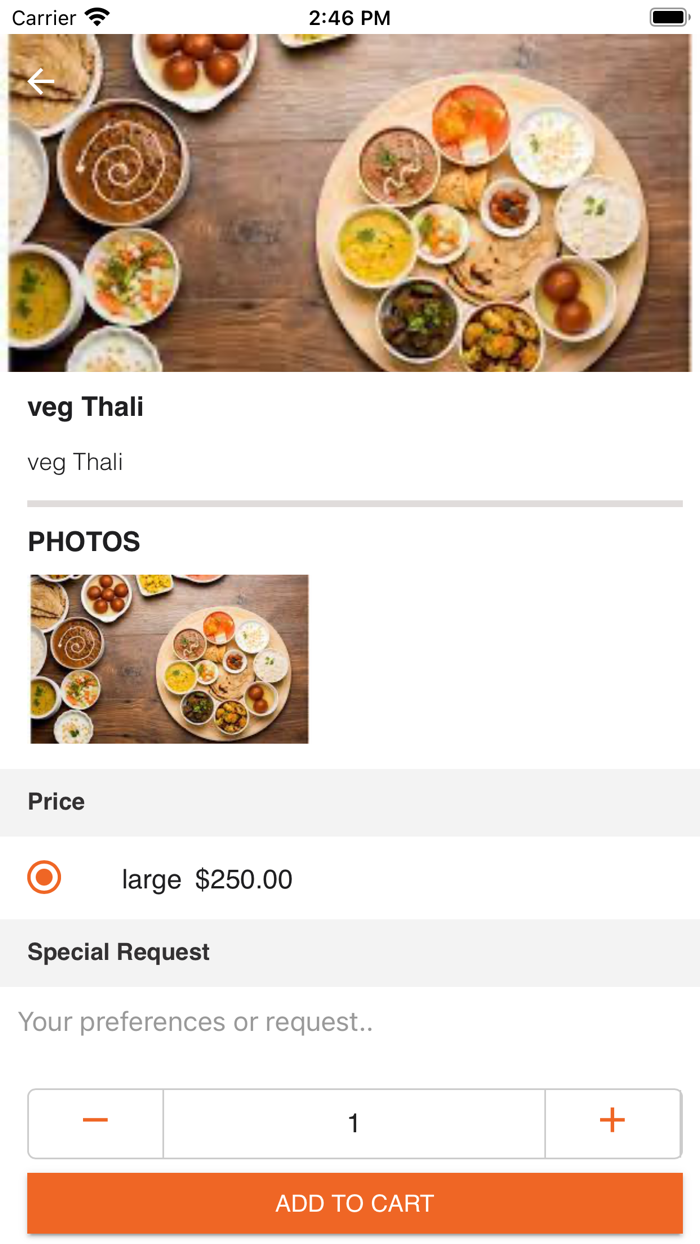Go back using the arrow icon
The image size is (700, 1244).
pos(41,81)
